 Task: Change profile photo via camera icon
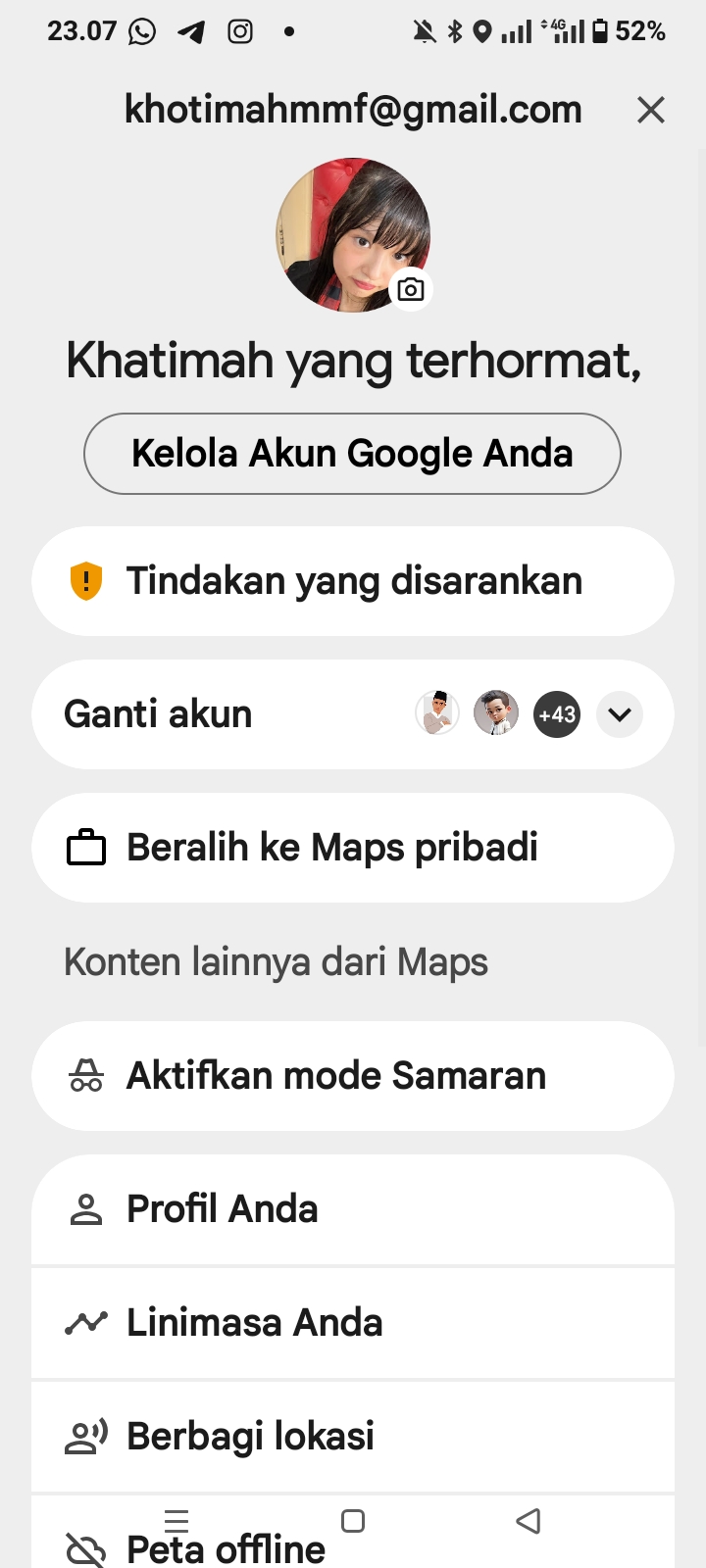click(411, 289)
